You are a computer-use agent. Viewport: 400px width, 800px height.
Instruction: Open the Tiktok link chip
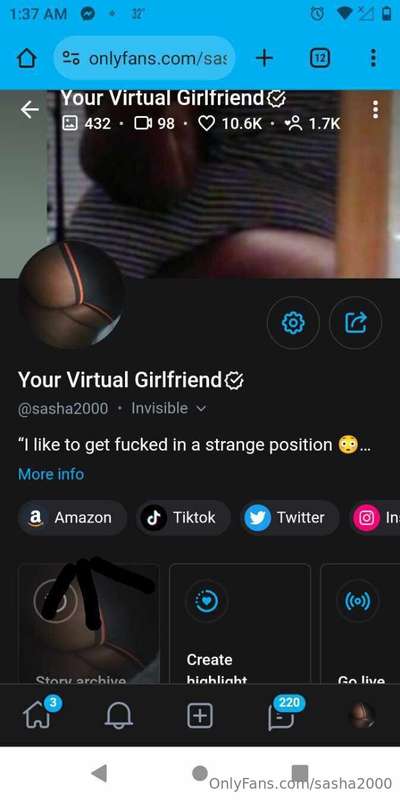[183, 517]
